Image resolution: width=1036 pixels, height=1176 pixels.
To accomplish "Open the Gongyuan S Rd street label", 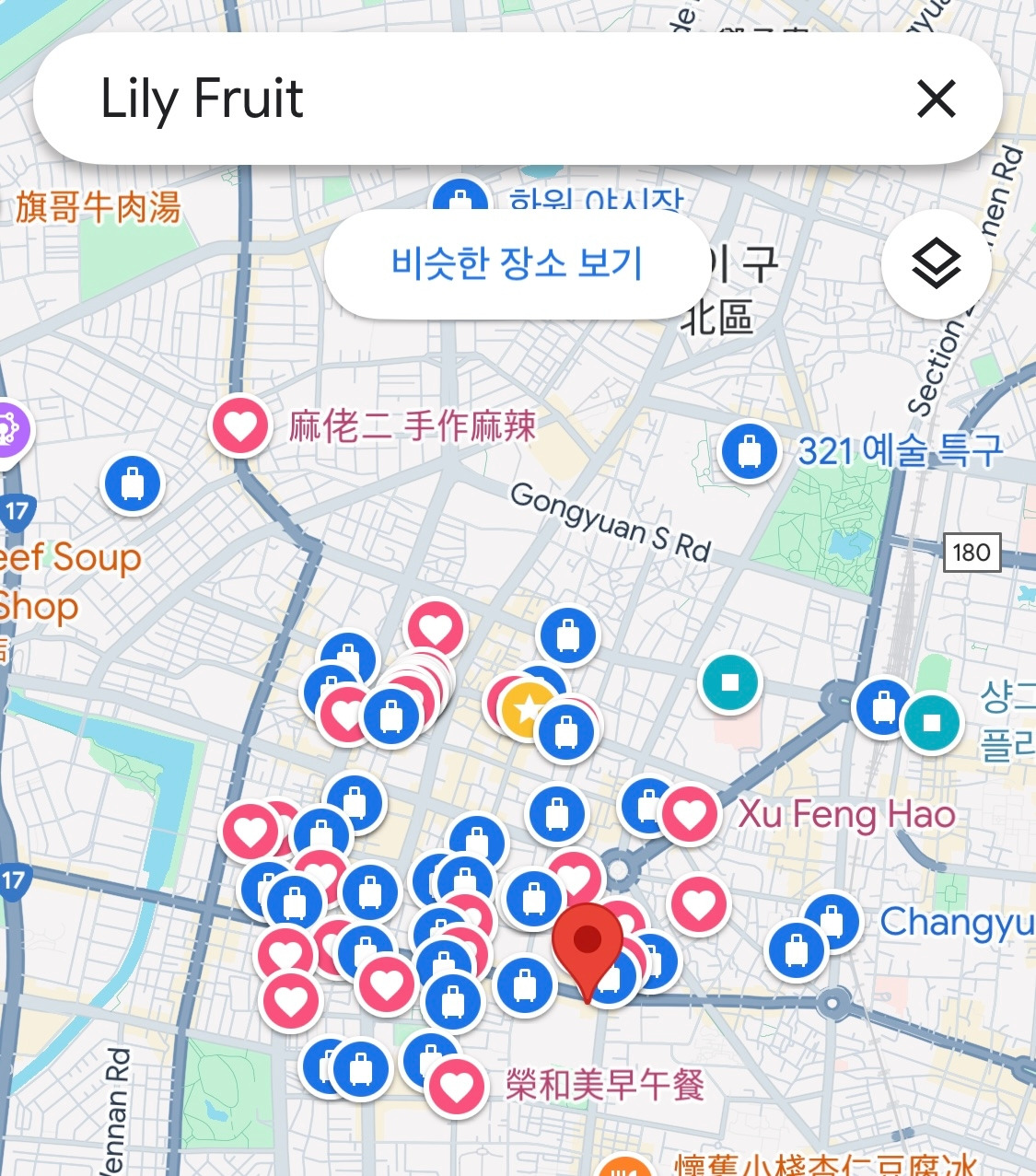I will [610, 519].
